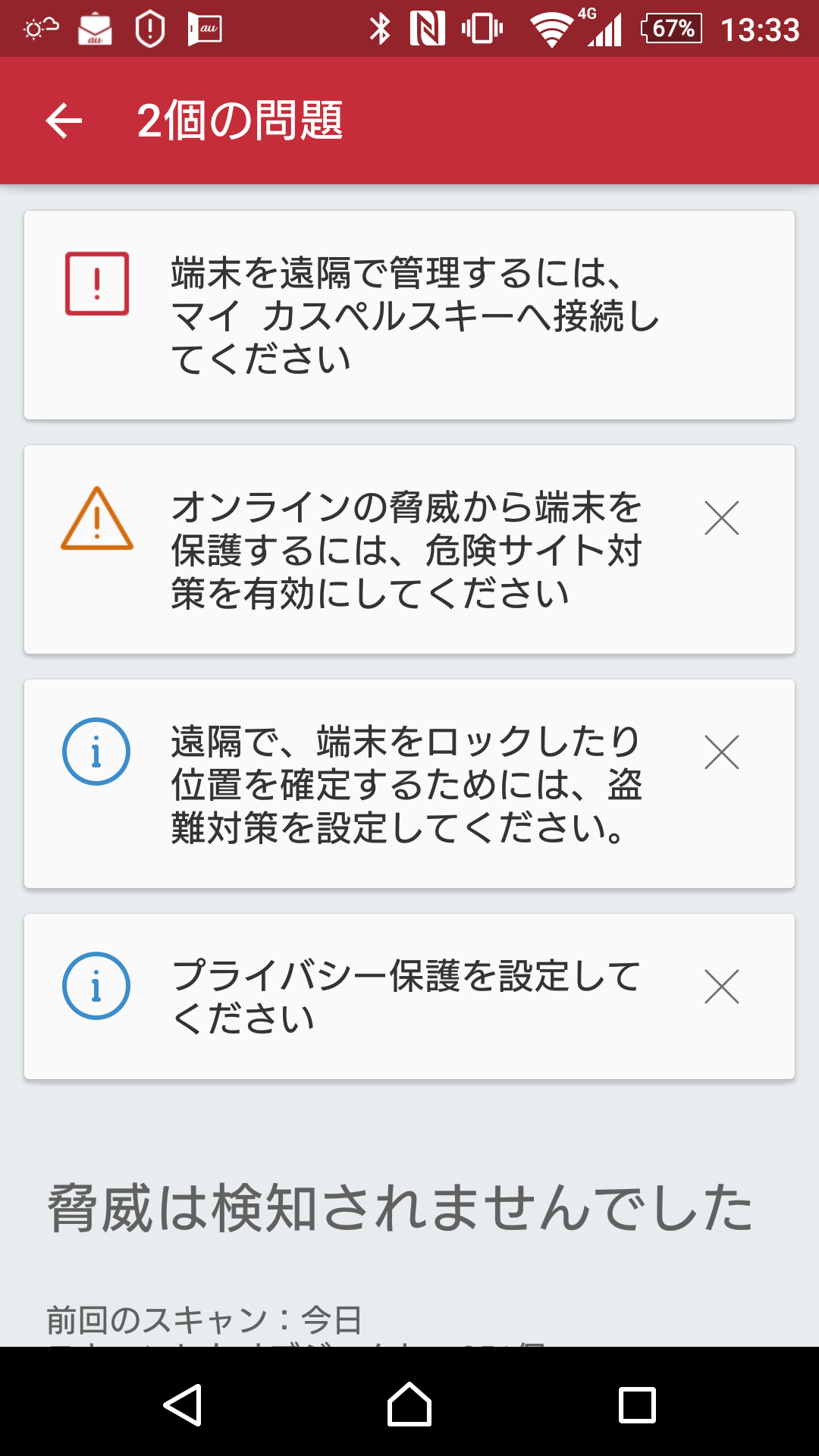
Task: Close the プライバシー保護 suggestion card
Action: point(721,987)
